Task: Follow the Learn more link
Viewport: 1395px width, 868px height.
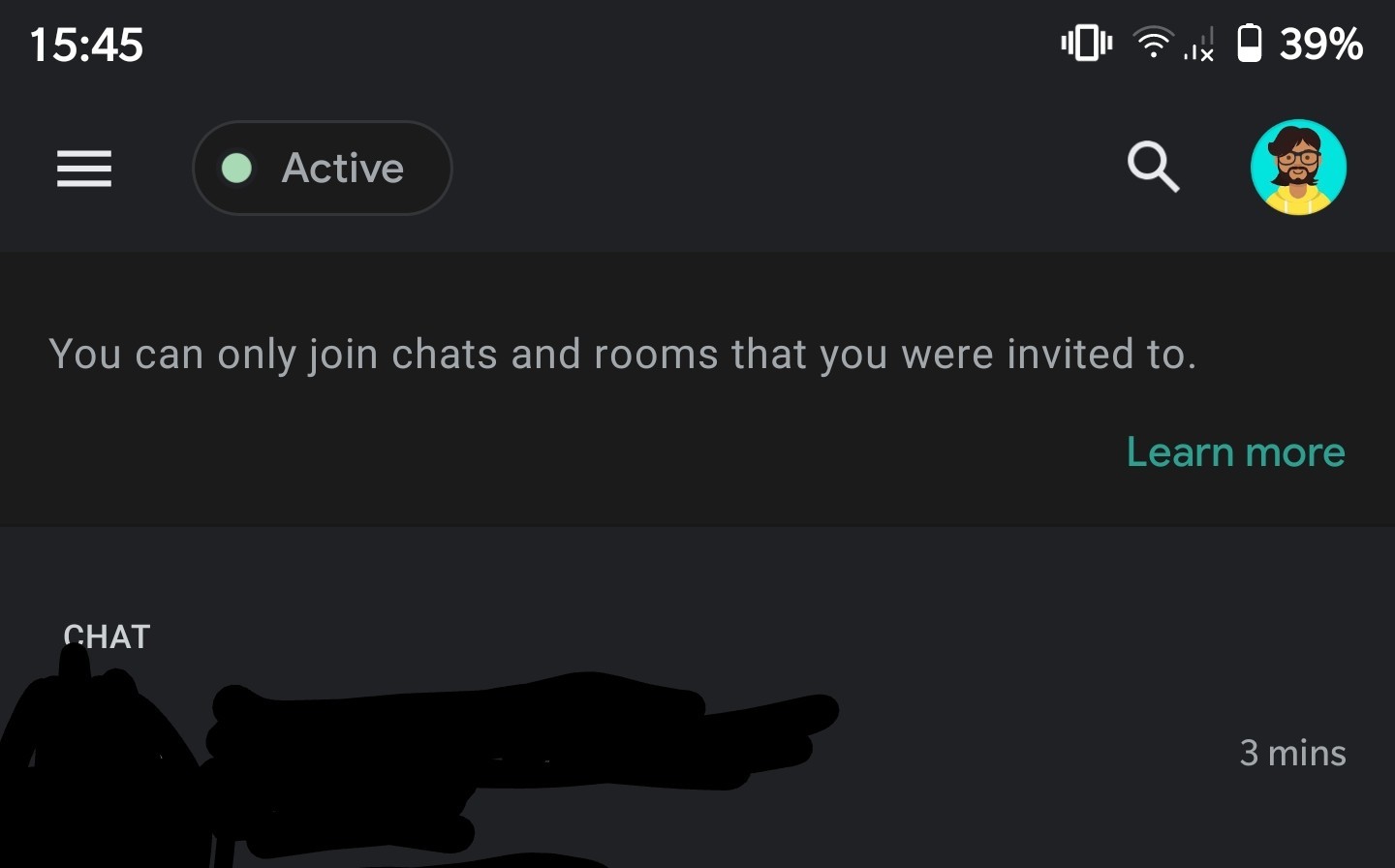Action: click(1235, 452)
